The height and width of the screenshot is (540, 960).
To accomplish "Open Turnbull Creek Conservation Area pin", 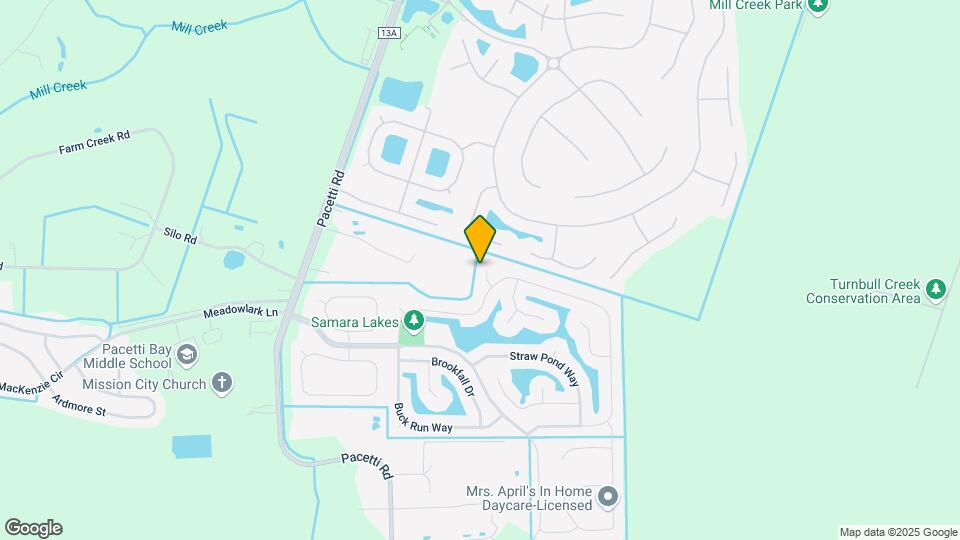I will 935,290.
